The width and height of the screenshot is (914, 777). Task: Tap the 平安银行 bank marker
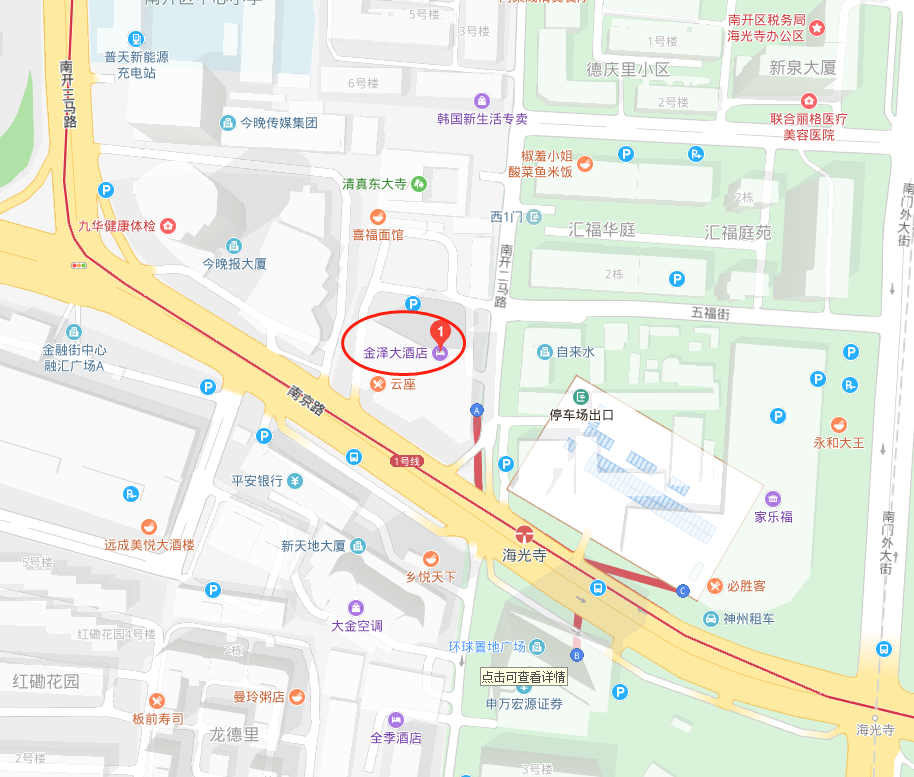pyautogui.click(x=294, y=480)
